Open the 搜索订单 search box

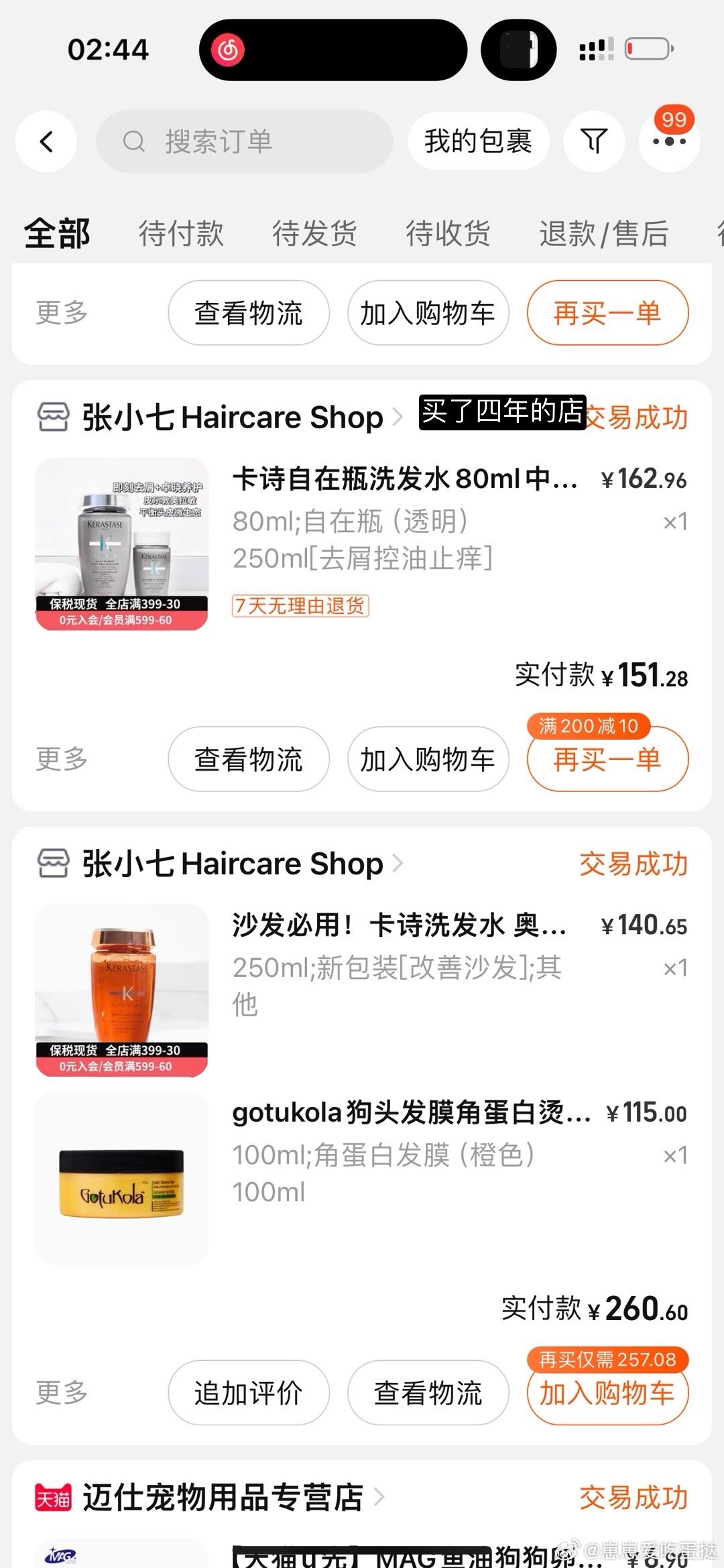click(245, 141)
